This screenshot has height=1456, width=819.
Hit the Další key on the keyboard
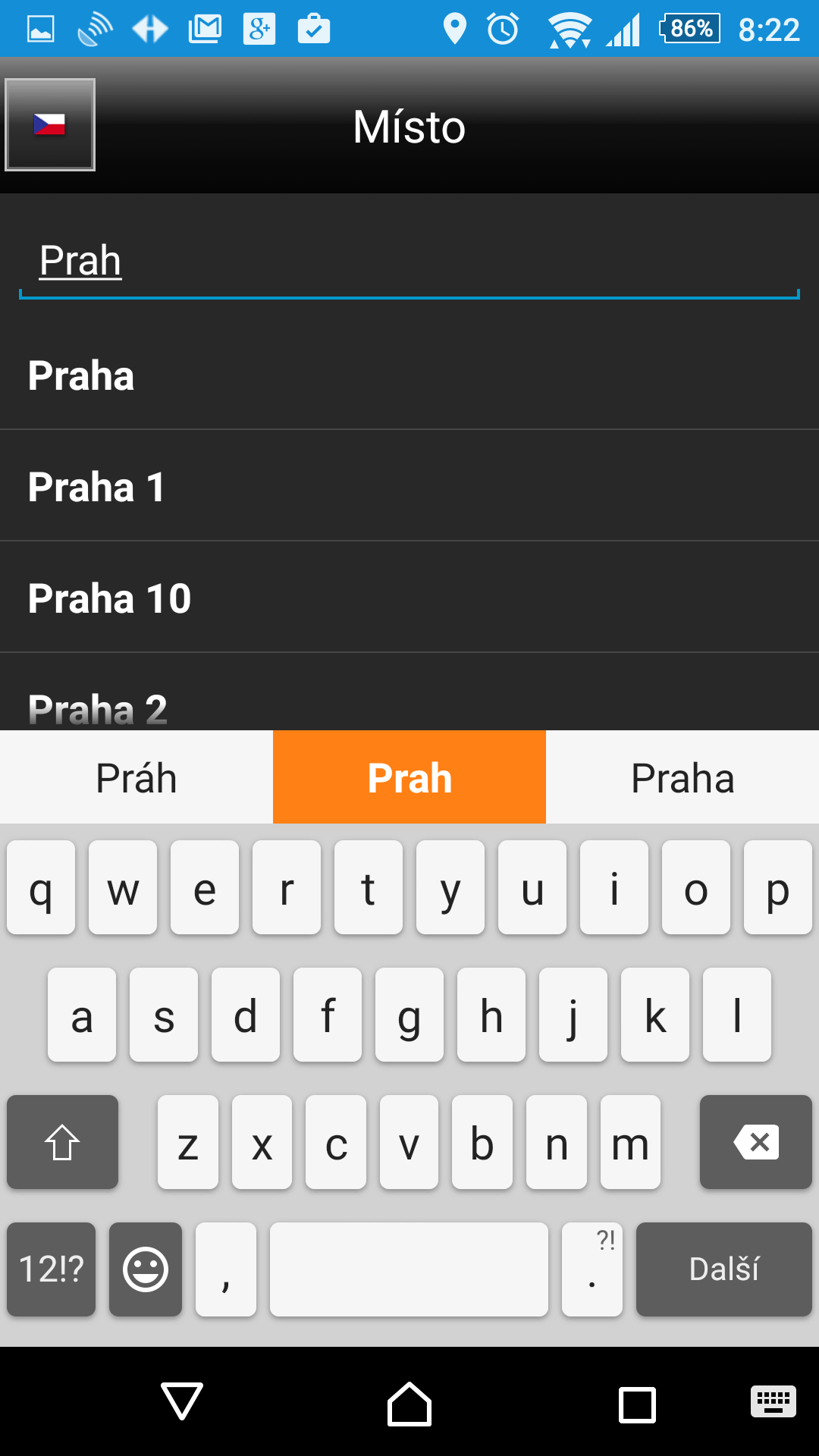723,1269
